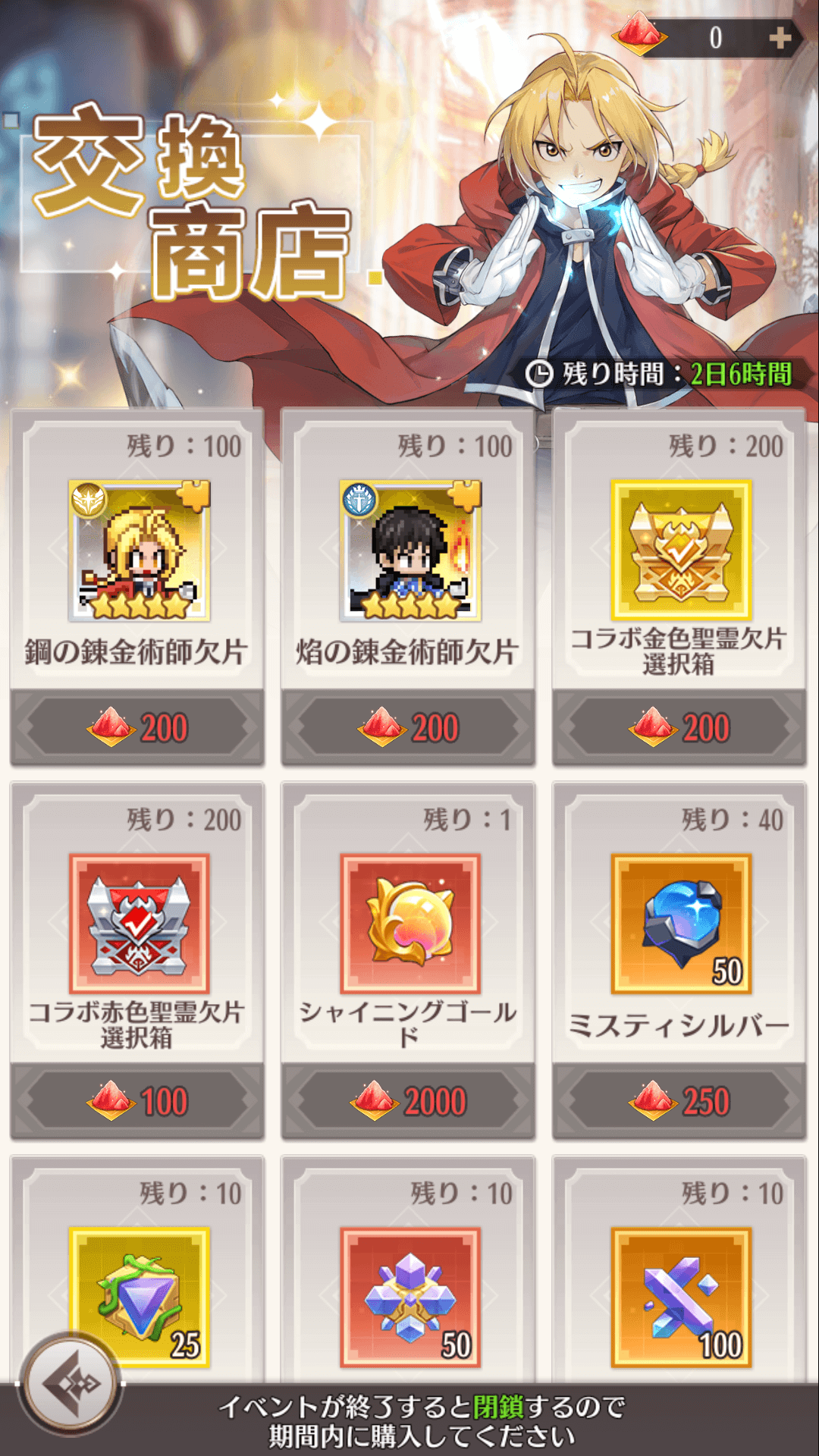Screen dimensions: 819x1456
Task: Go back with the round arrow button
Action: click(x=71, y=1385)
